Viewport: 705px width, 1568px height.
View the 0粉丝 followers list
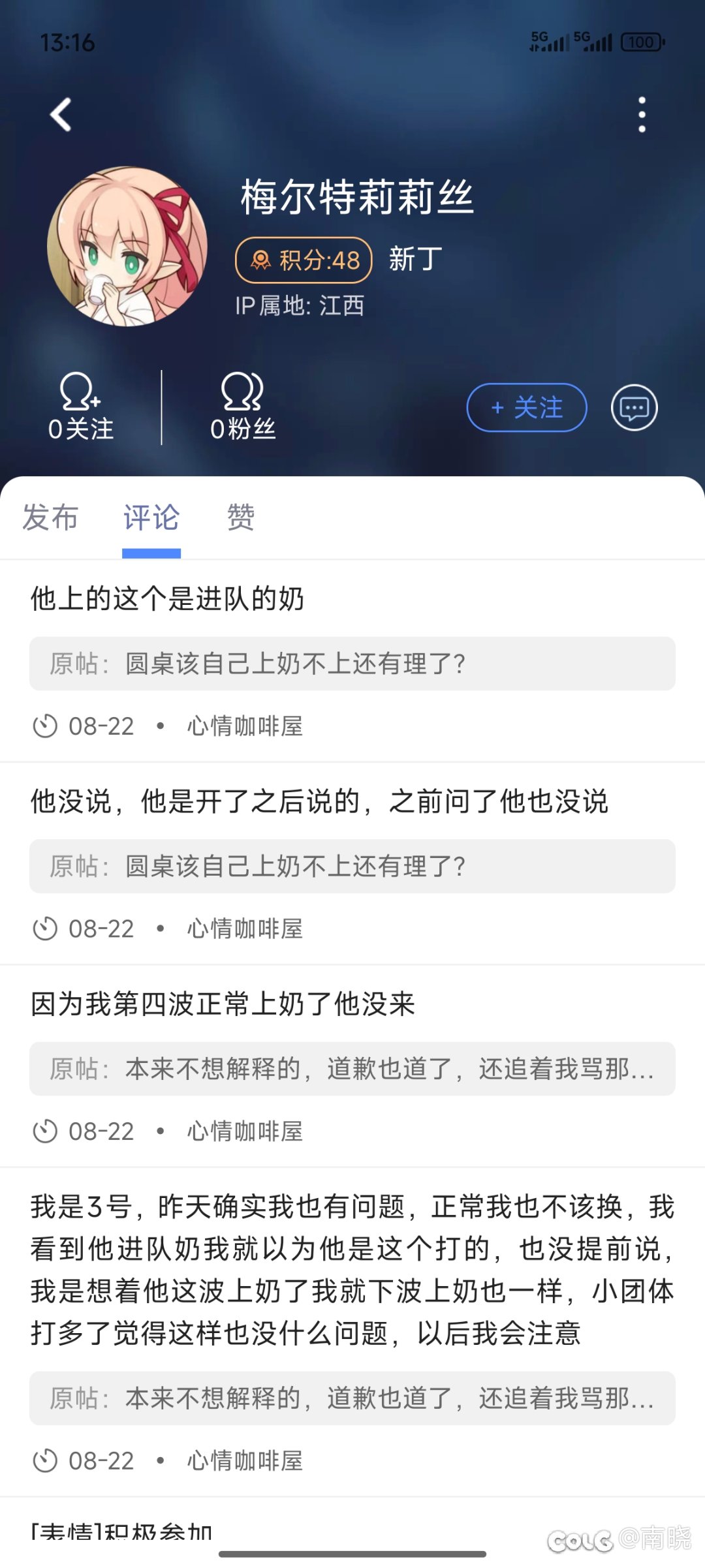tap(242, 408)
